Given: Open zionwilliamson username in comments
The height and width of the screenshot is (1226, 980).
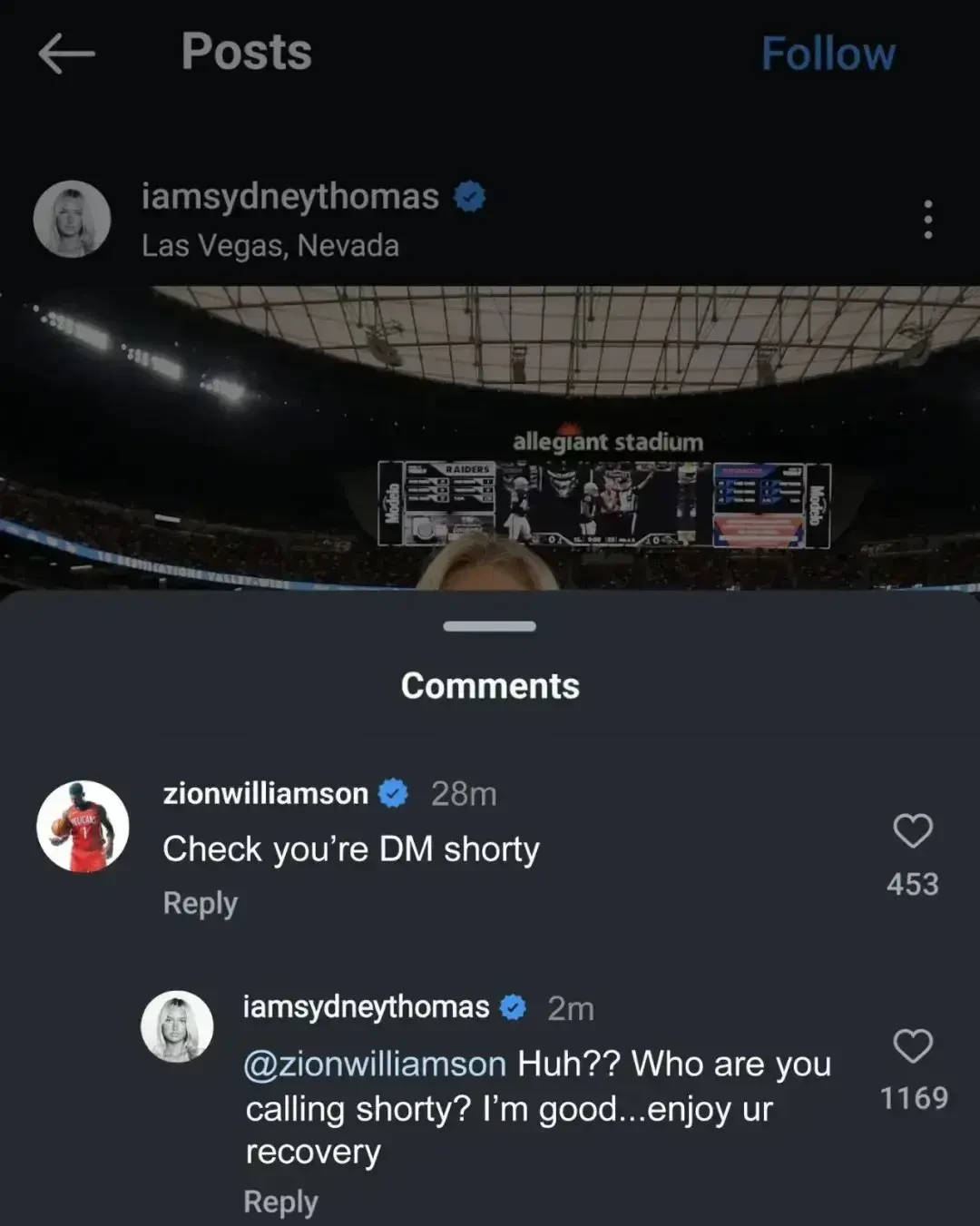Looking at the screenshot, I should 265,794.
